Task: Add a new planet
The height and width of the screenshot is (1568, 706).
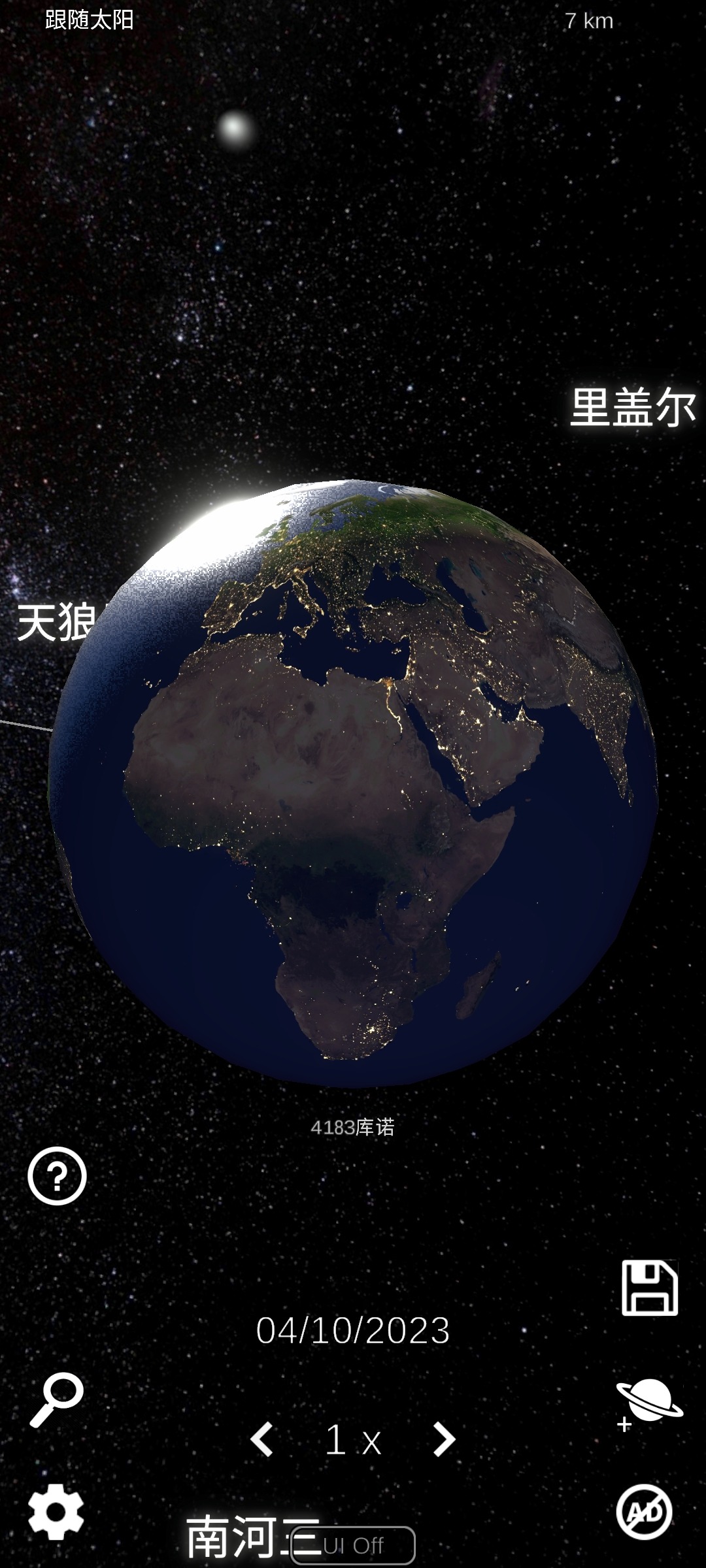Action: click(648, 1404)
